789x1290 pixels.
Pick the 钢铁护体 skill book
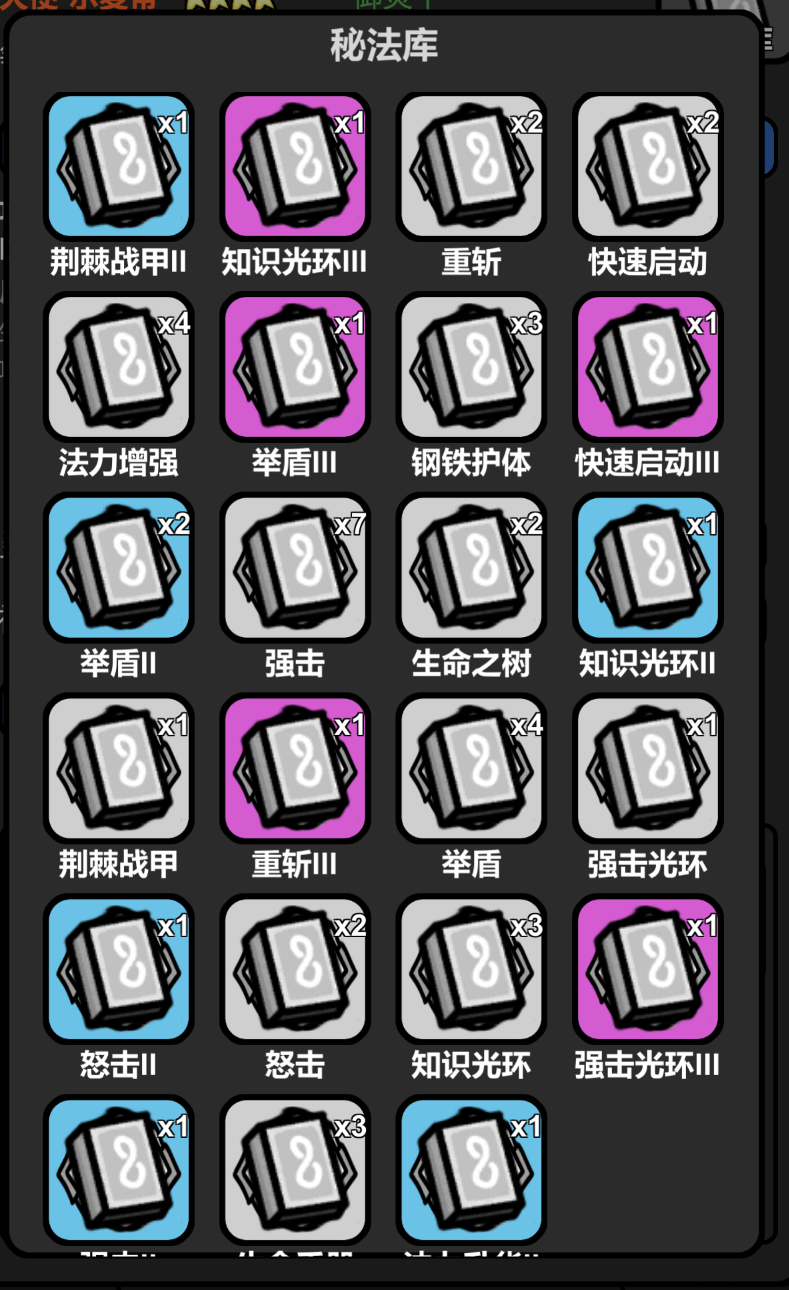(x=471, y=368)
